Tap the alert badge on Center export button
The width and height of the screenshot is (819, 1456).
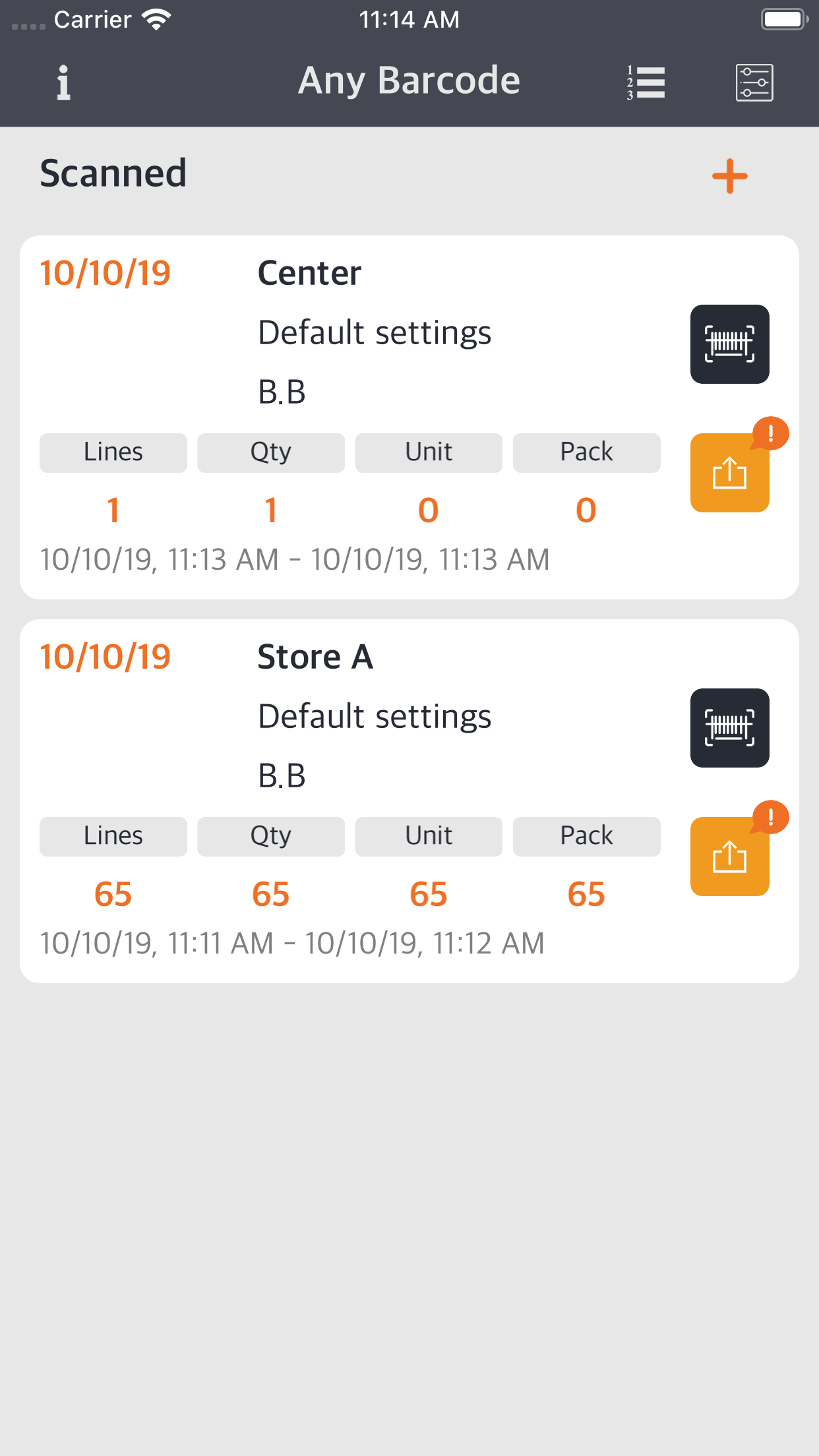tap(770, 433)
